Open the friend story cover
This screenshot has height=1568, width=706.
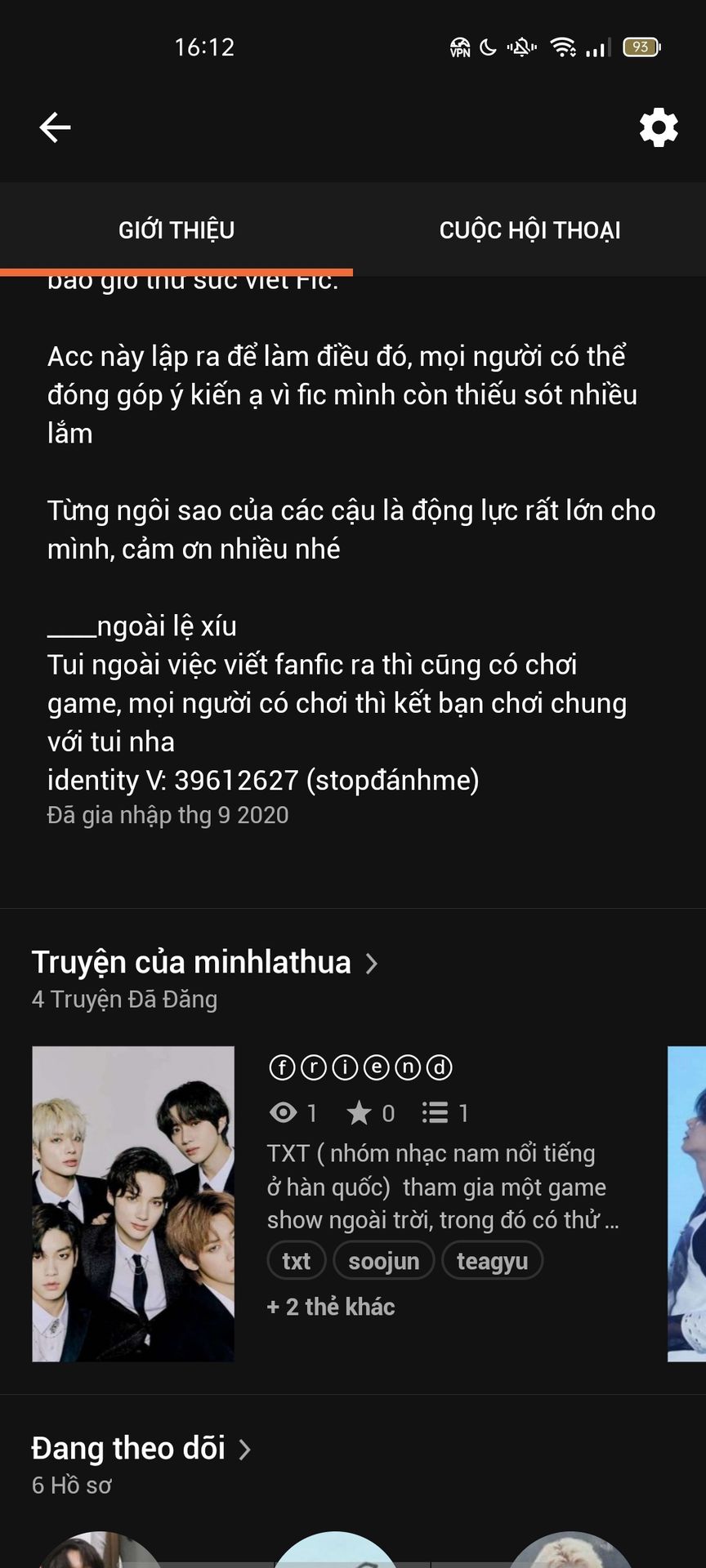coord(133,1203)
